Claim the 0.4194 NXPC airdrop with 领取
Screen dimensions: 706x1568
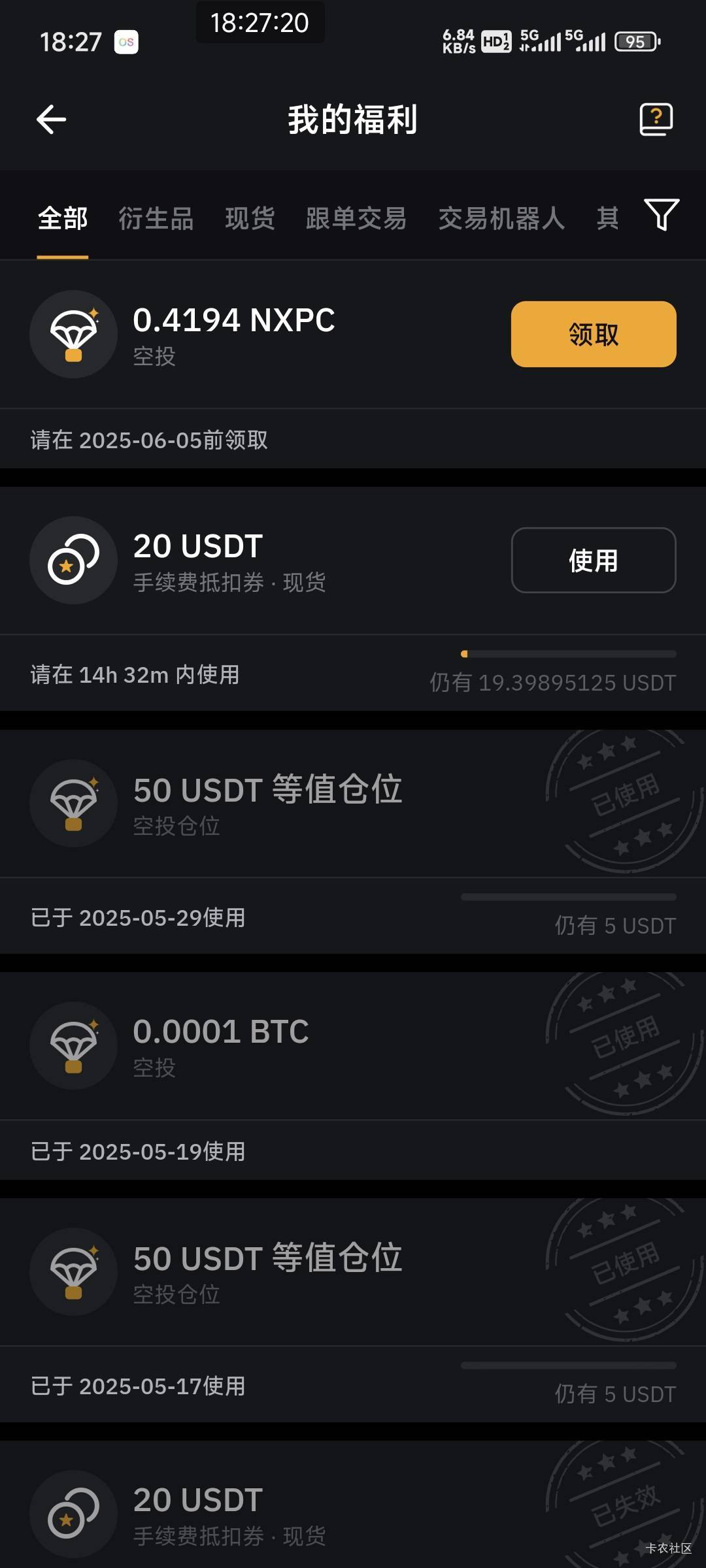pyautogui.click(x=594, y=334)
